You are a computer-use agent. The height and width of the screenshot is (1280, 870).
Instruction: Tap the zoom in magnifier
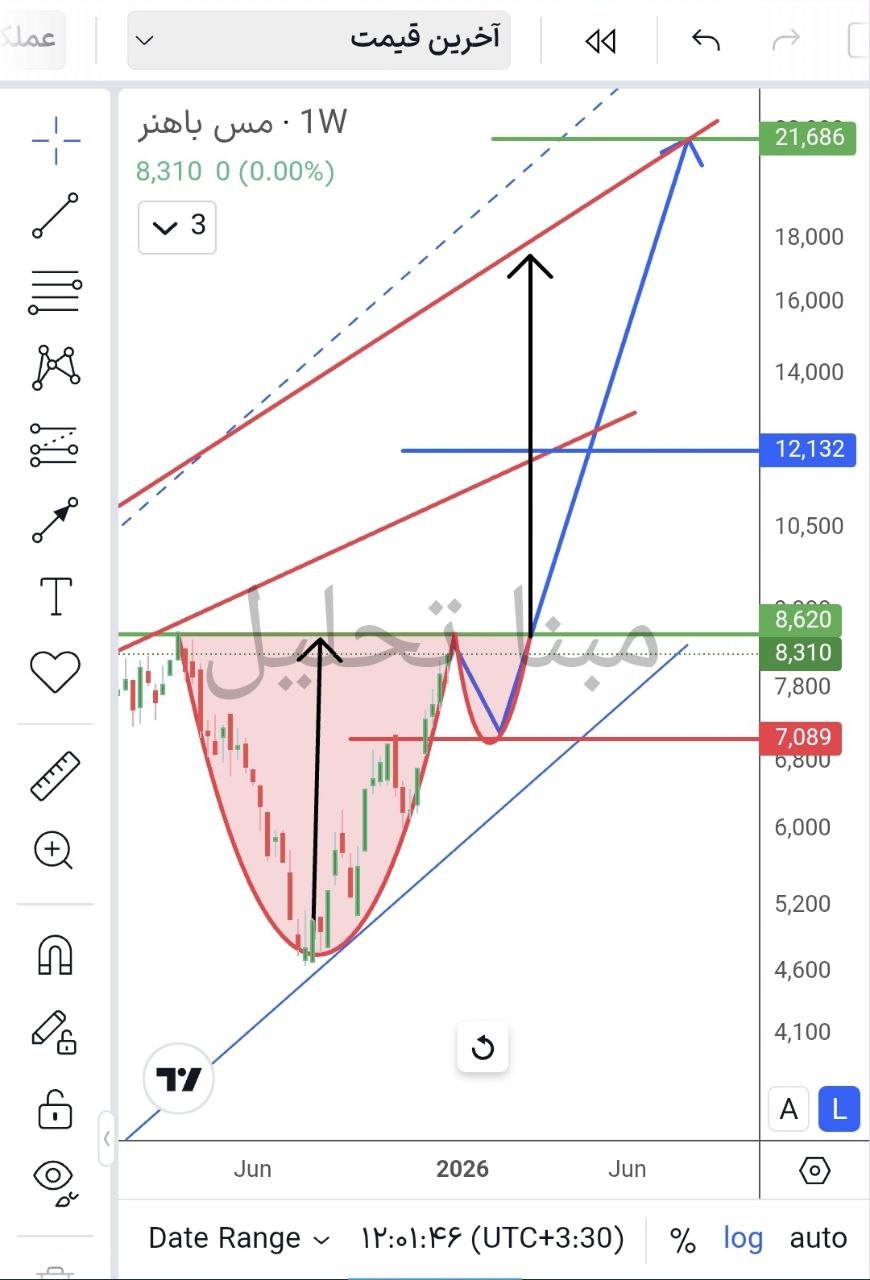pos(56,851)
